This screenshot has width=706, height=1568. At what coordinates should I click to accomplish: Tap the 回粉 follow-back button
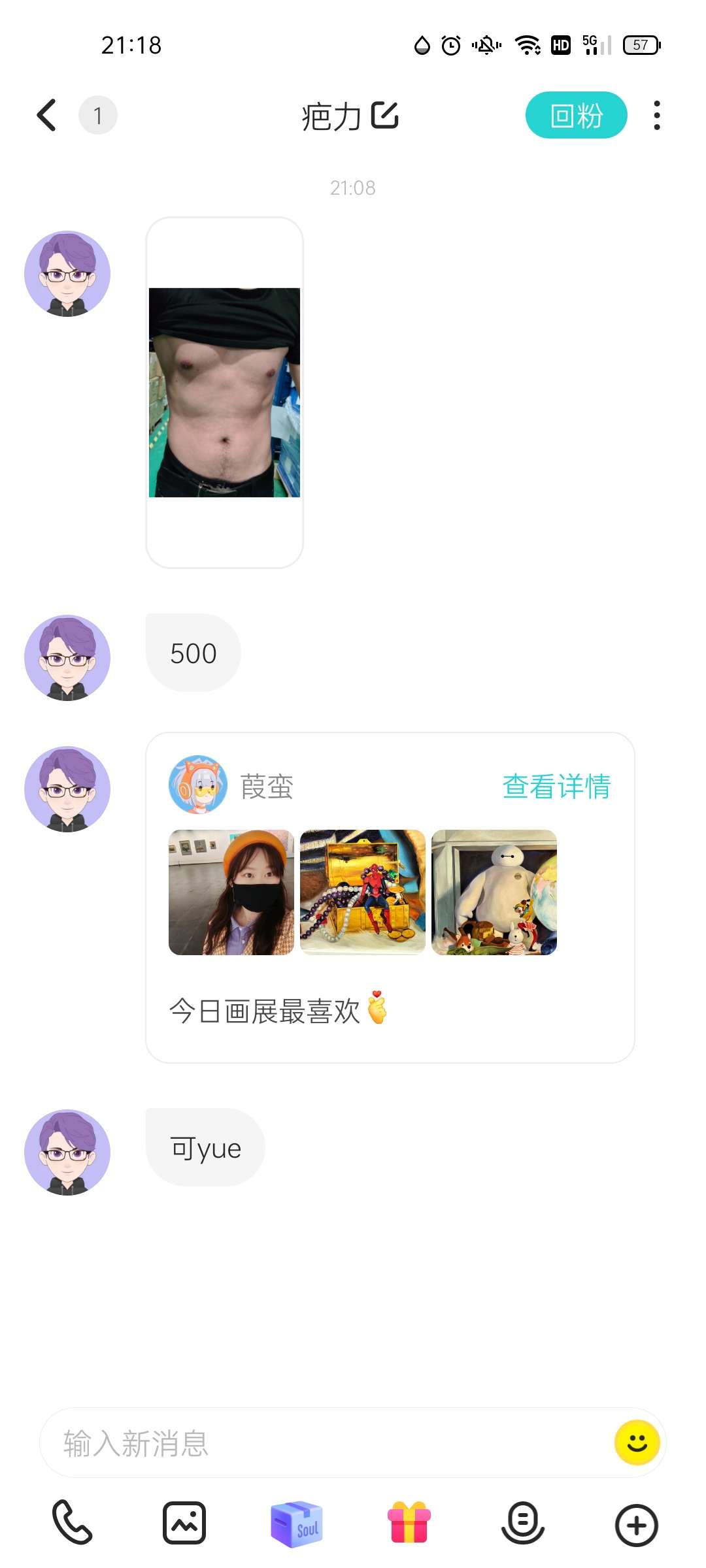coord(576,115)
